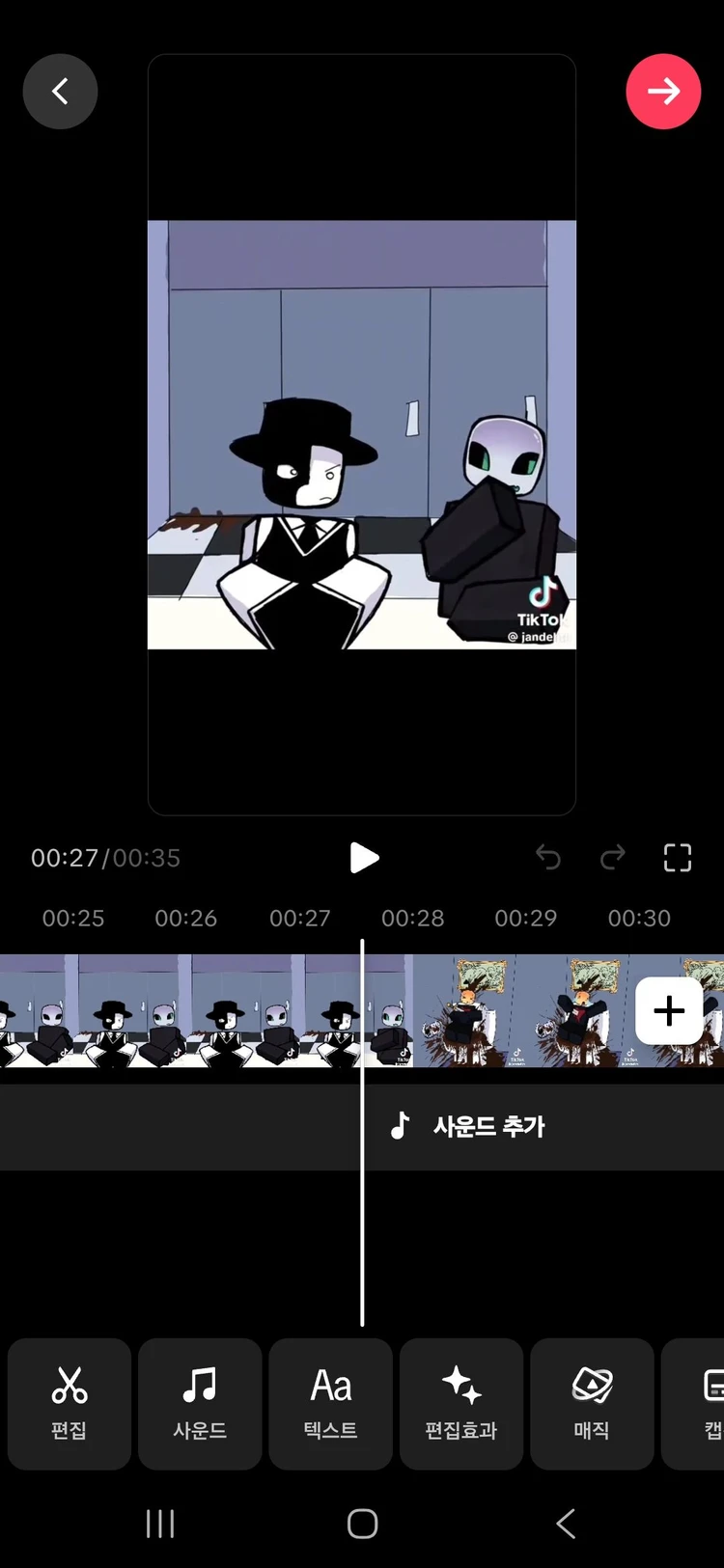The height and width of the screenshot is (1568, 724).
Task: Open the system recent apps view
Action: (x=160, y=1524)
